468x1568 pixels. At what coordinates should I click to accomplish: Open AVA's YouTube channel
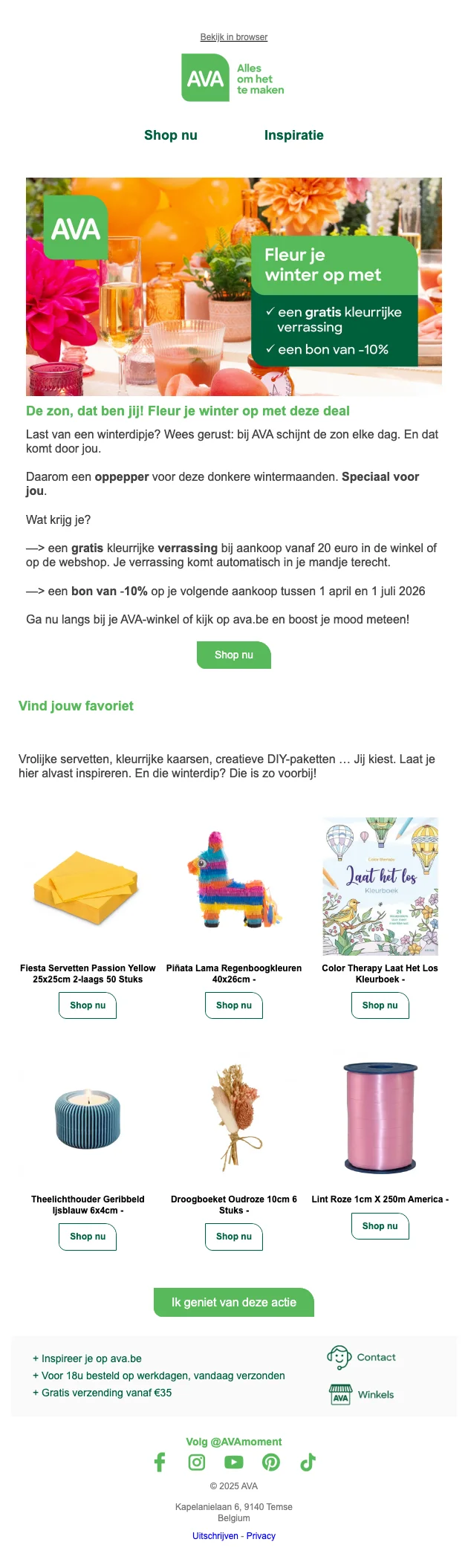(x=234, y=1462)
